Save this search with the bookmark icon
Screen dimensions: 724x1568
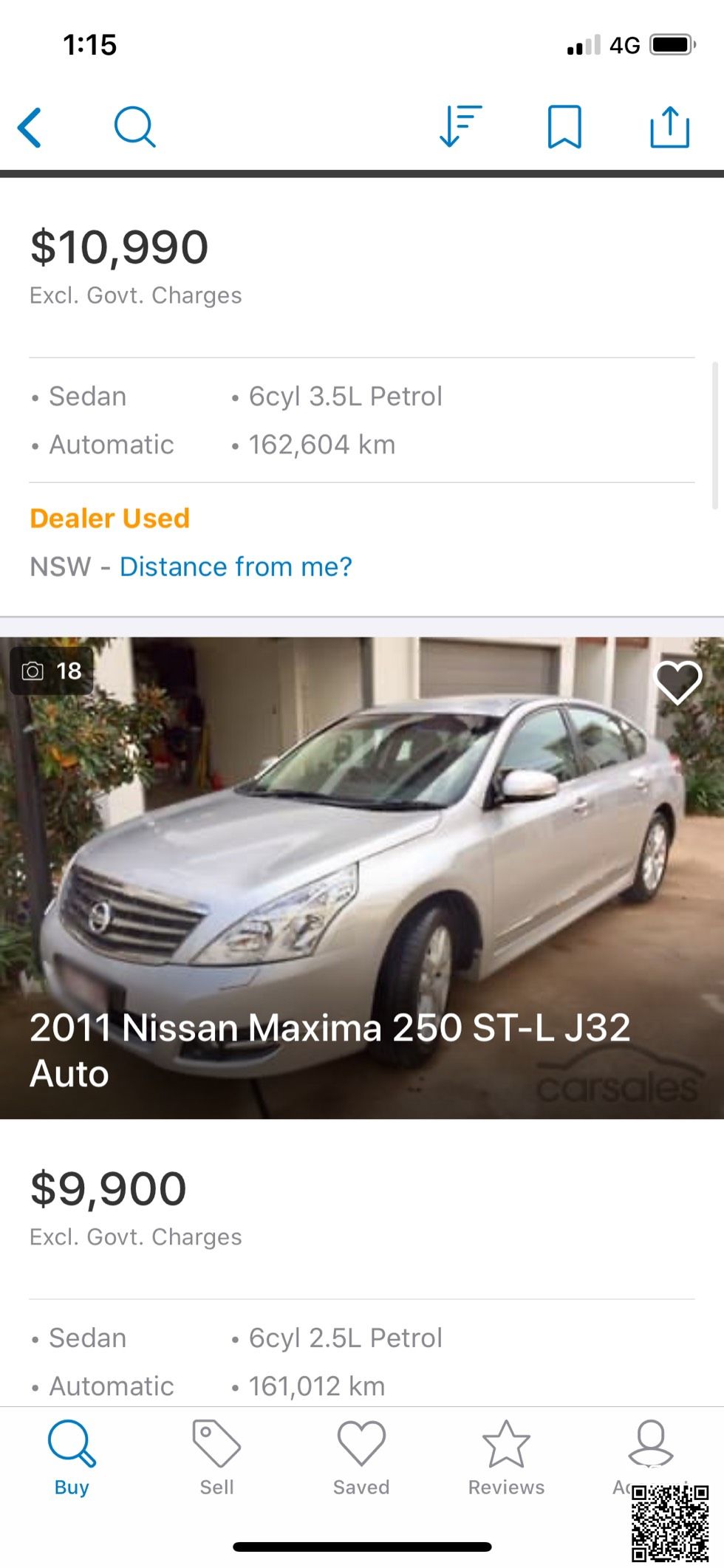click(x=564, y=127)
